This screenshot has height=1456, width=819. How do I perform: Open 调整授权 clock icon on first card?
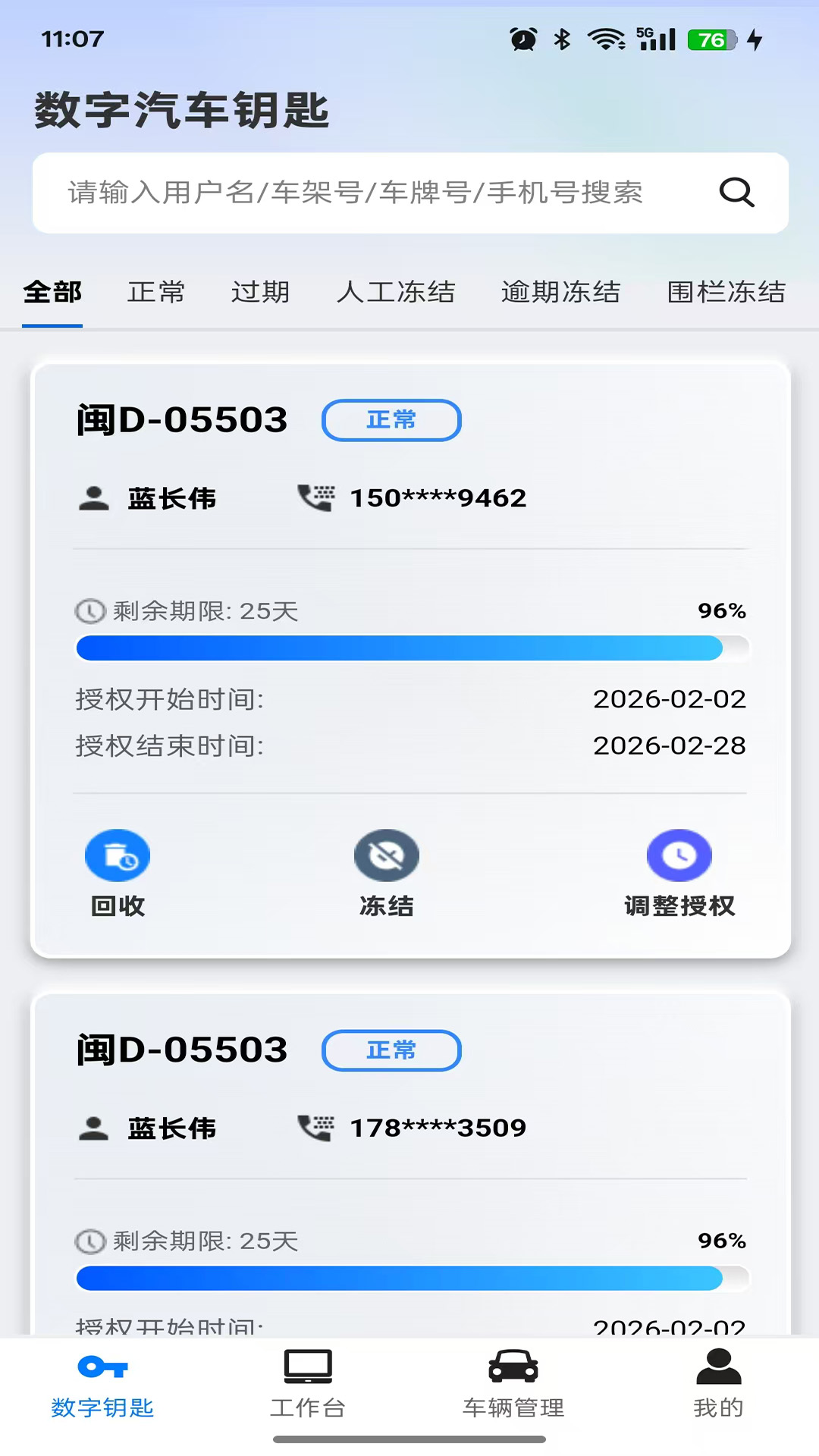coord(677,855)
